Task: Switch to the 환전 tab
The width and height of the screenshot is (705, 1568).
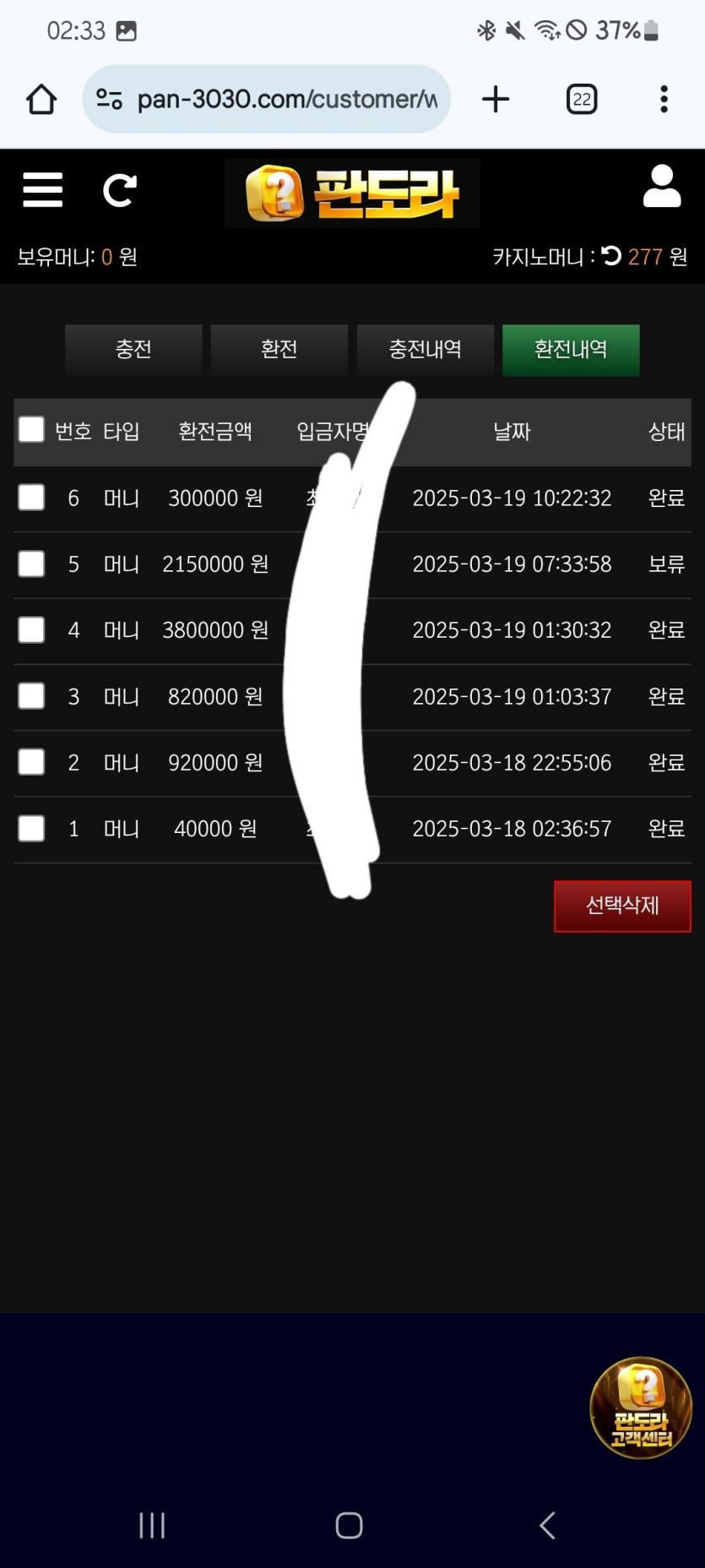Action: (279, 349)
